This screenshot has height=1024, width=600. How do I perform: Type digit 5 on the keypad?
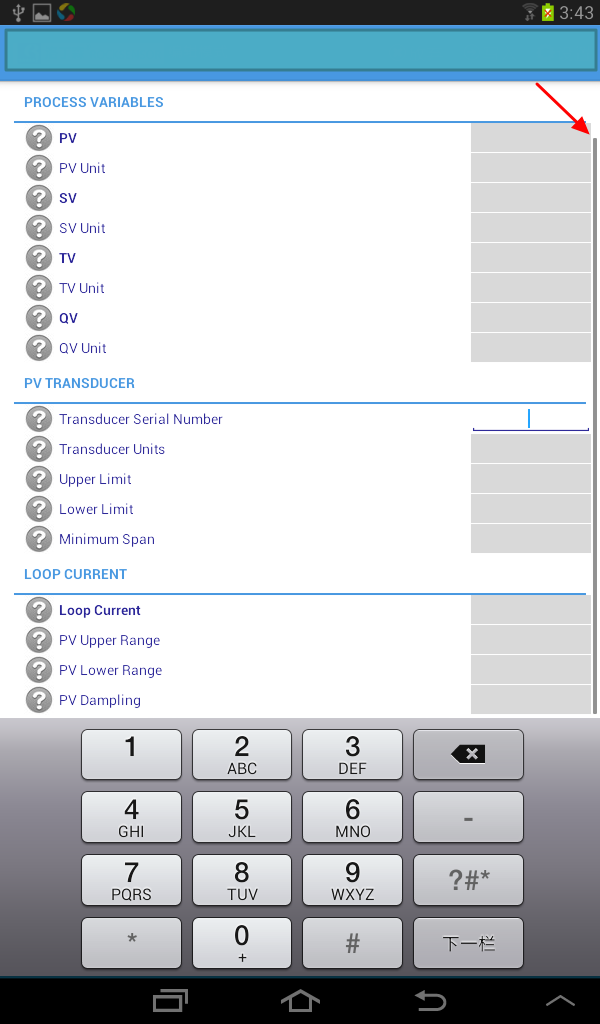pyautogui.click(x=242, y=817)
